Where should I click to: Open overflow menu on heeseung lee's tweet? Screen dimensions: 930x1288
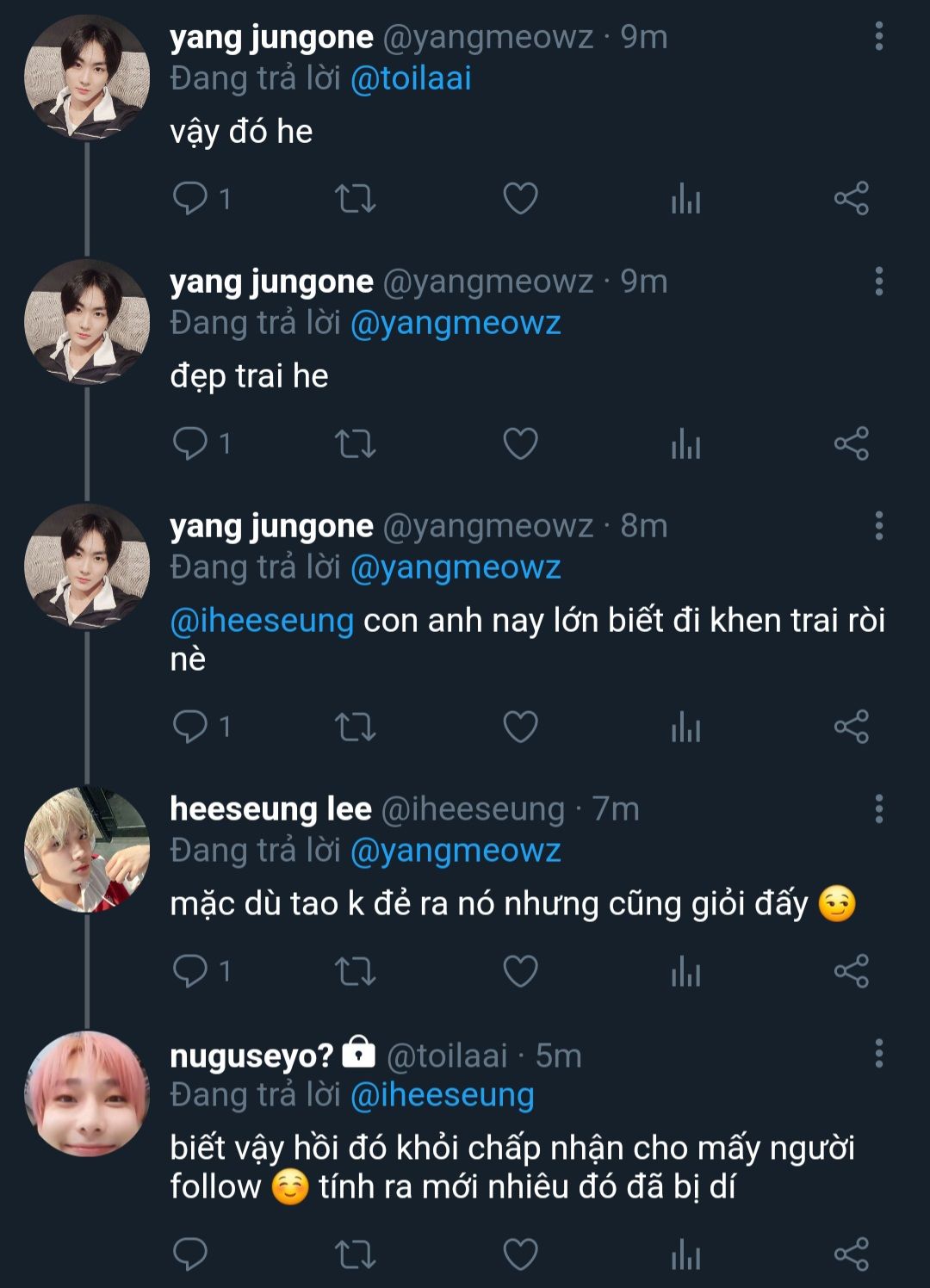click(x=878, y=808)
